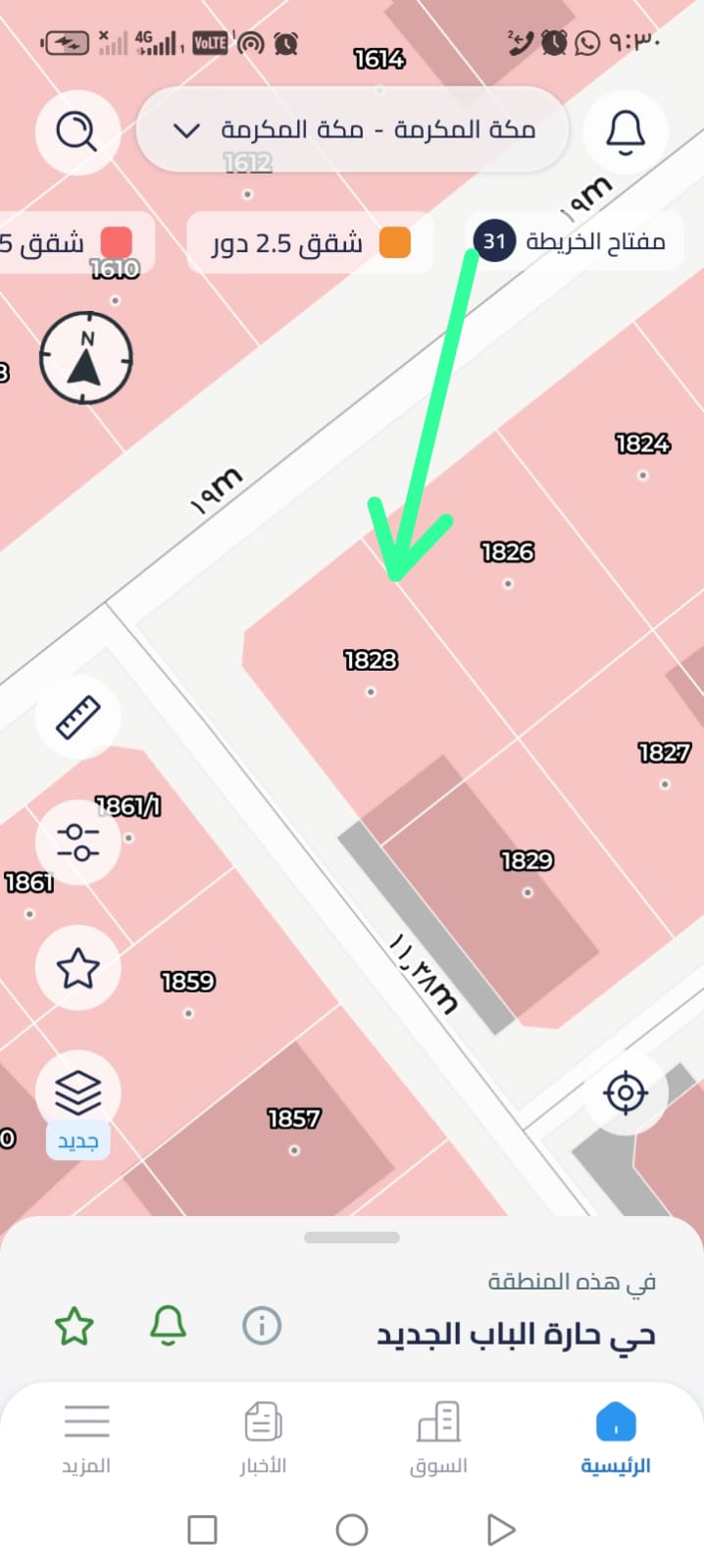Tap the system home circle button
704x1568 pixels.
tap(352, 1530)
